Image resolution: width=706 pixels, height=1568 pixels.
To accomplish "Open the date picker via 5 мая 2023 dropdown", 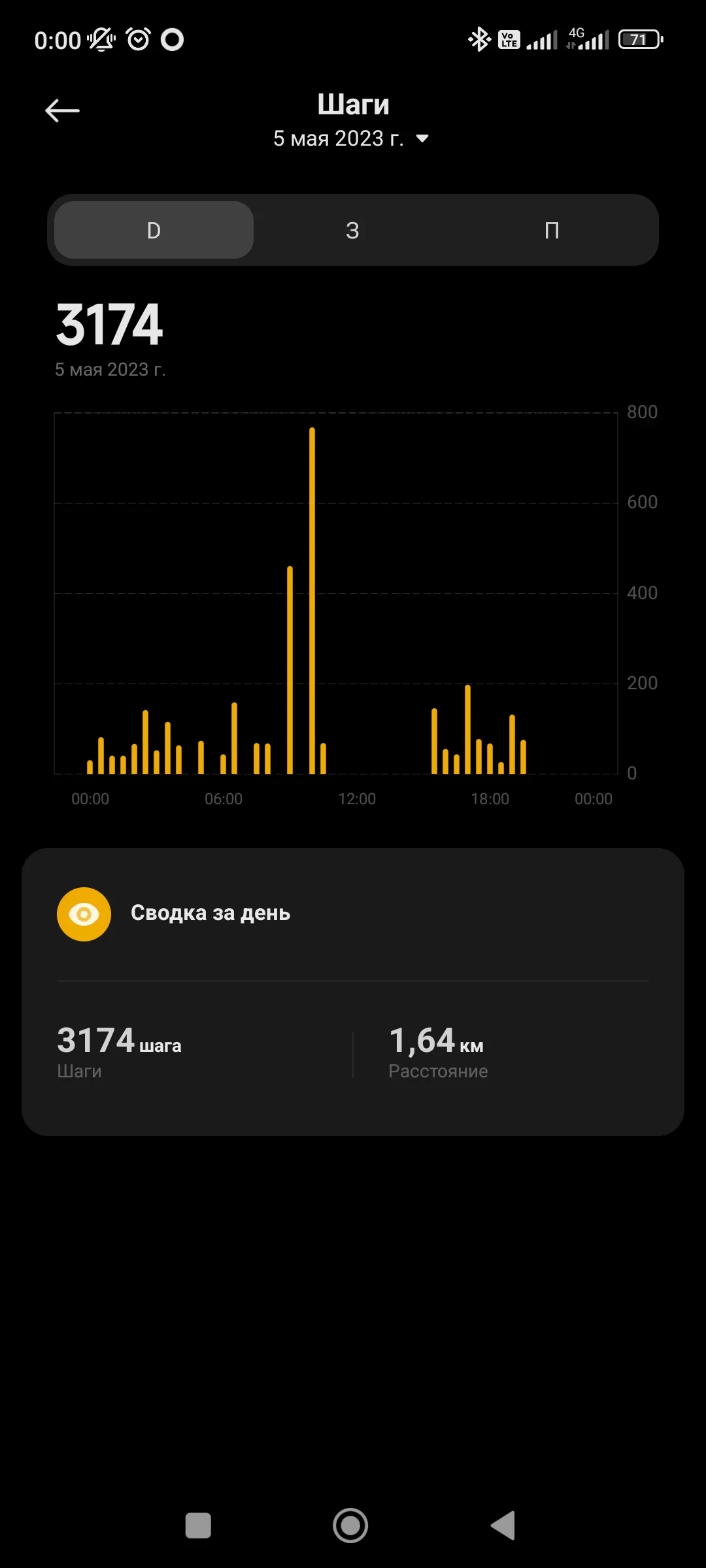I will pyautogui.click(x=340, y=138).
